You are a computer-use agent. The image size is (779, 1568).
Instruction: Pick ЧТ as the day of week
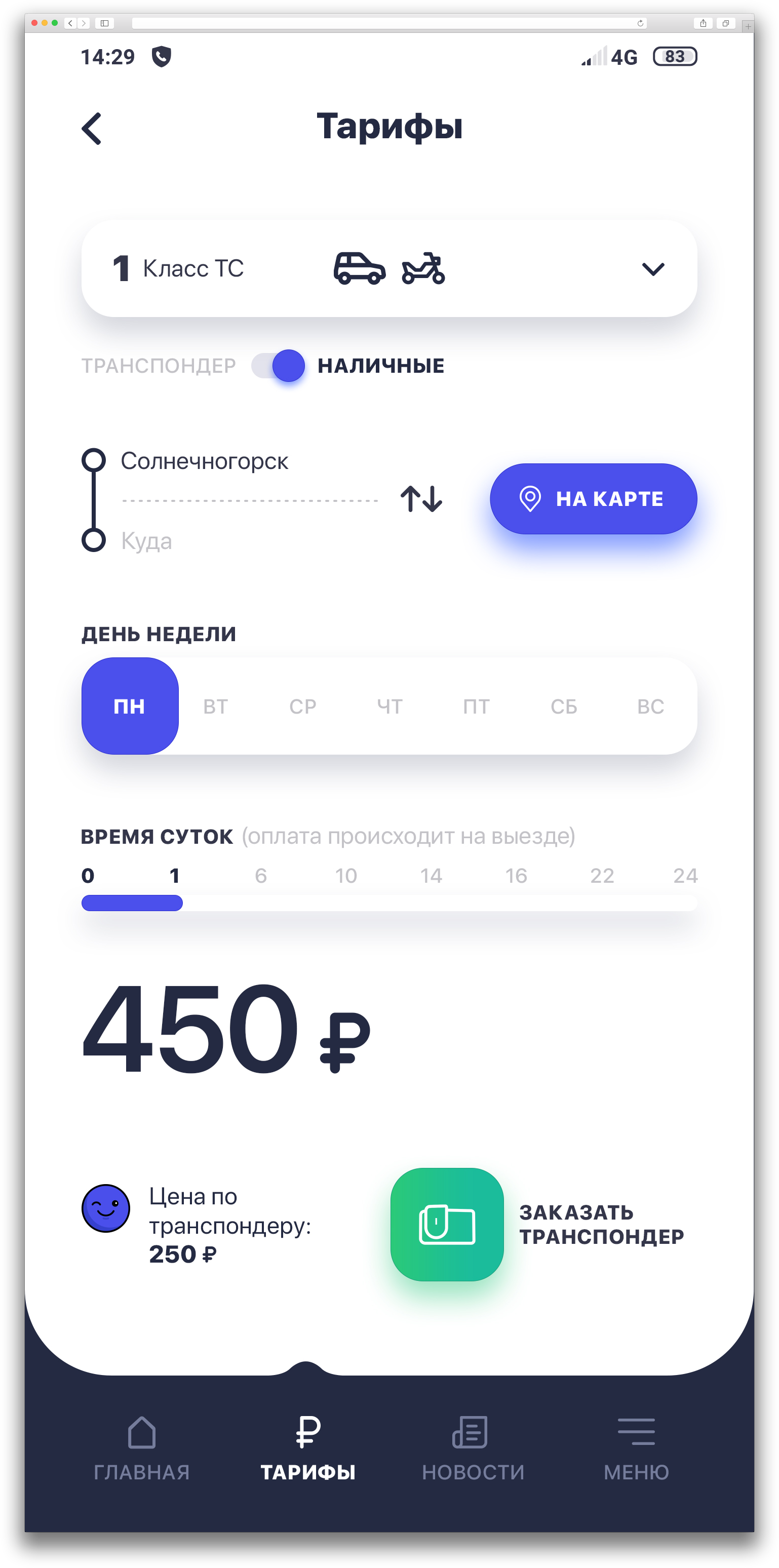click(x=389, y=707)
